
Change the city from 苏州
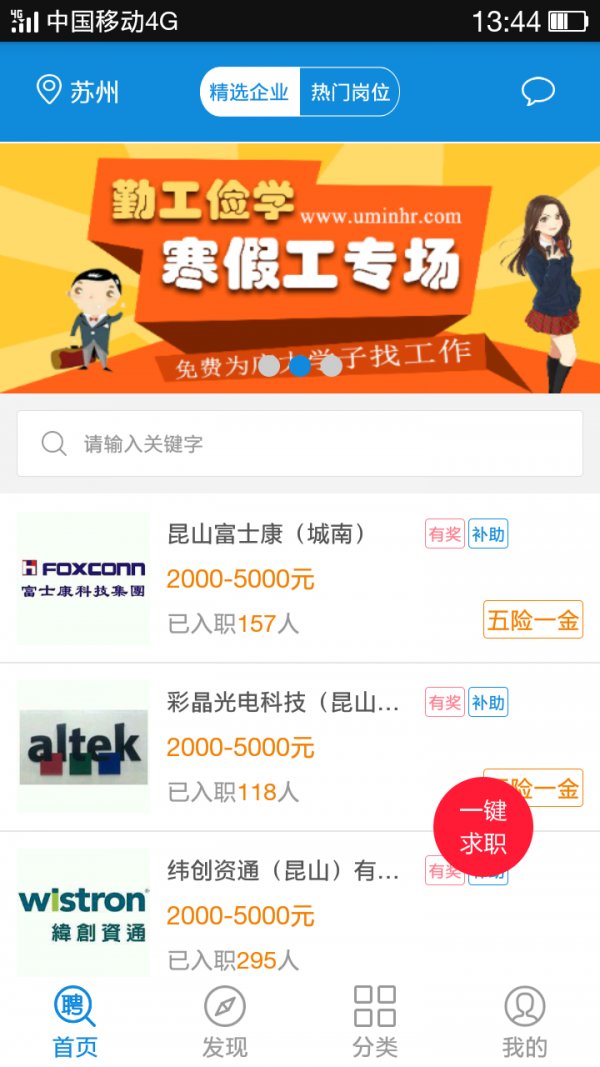click(78, 92)
